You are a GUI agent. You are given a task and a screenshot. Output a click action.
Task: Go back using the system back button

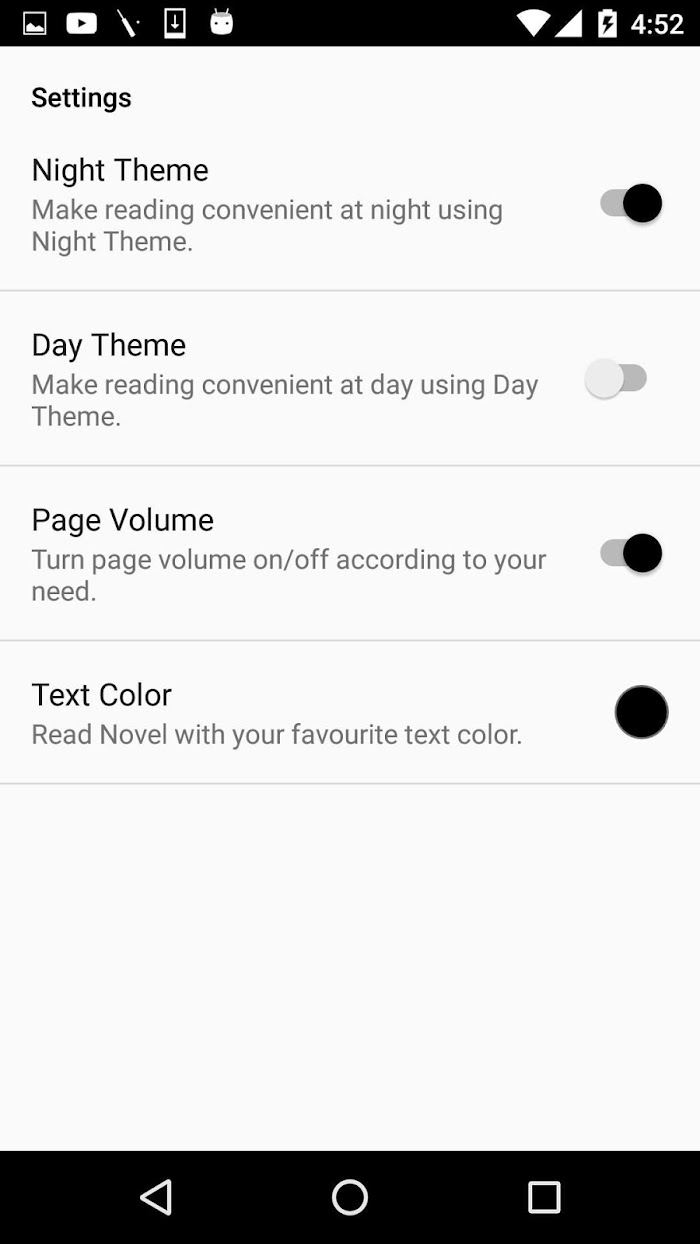point(156,1197)
